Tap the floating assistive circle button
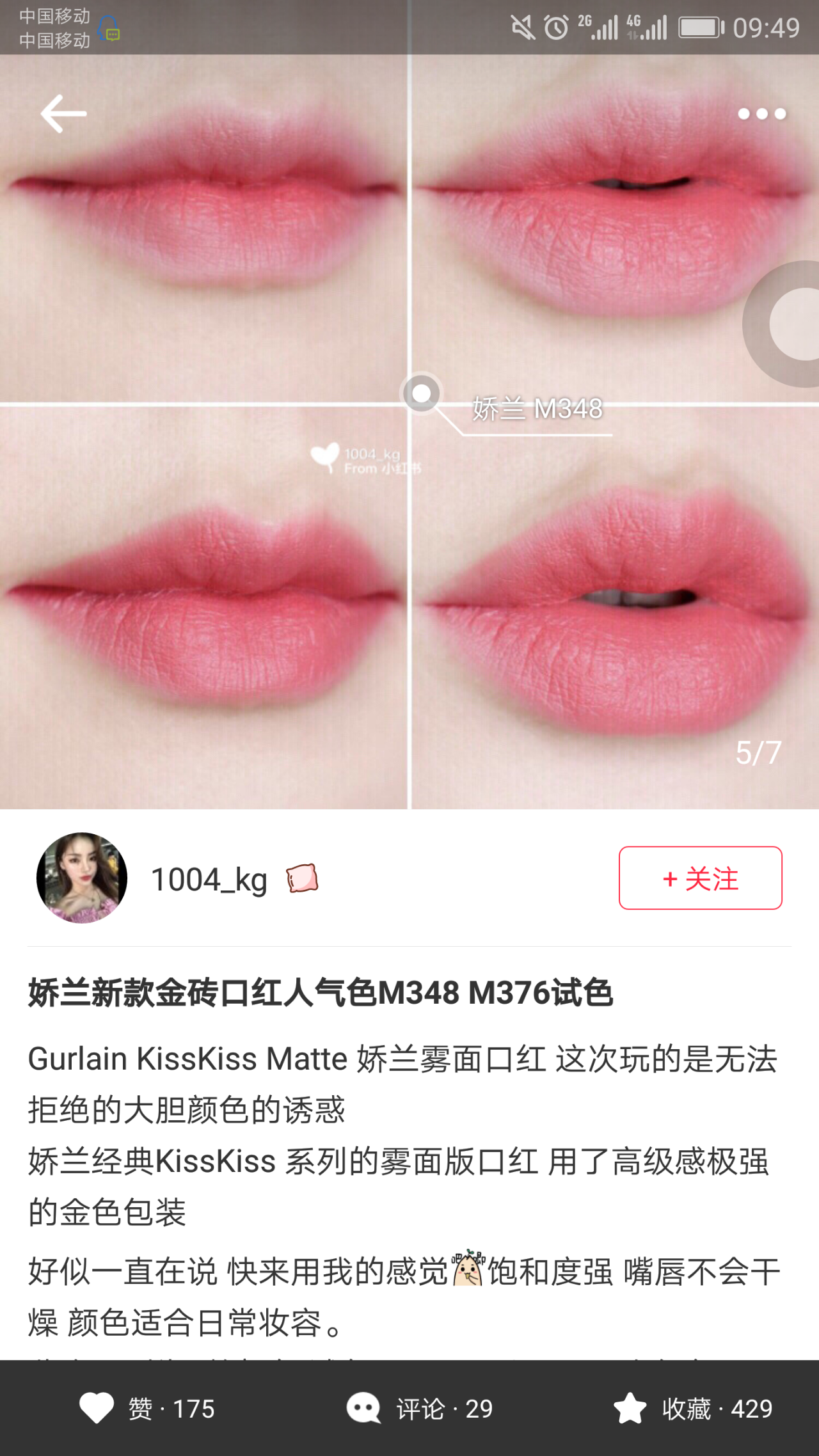 [793, 324]
